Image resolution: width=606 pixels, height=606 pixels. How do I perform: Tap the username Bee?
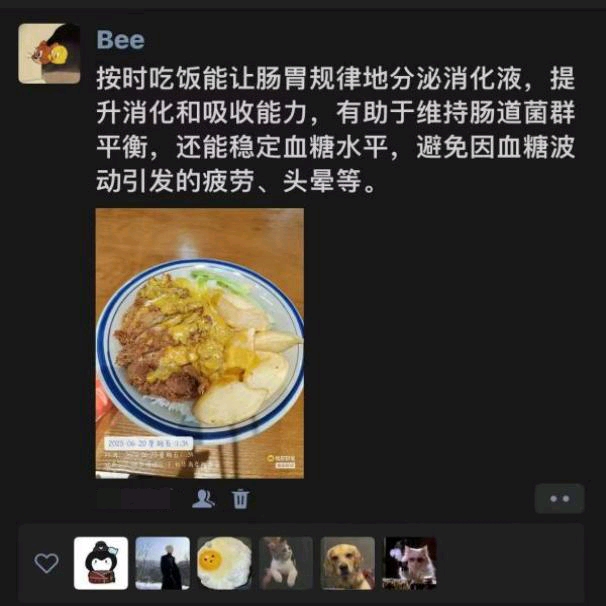120,40
